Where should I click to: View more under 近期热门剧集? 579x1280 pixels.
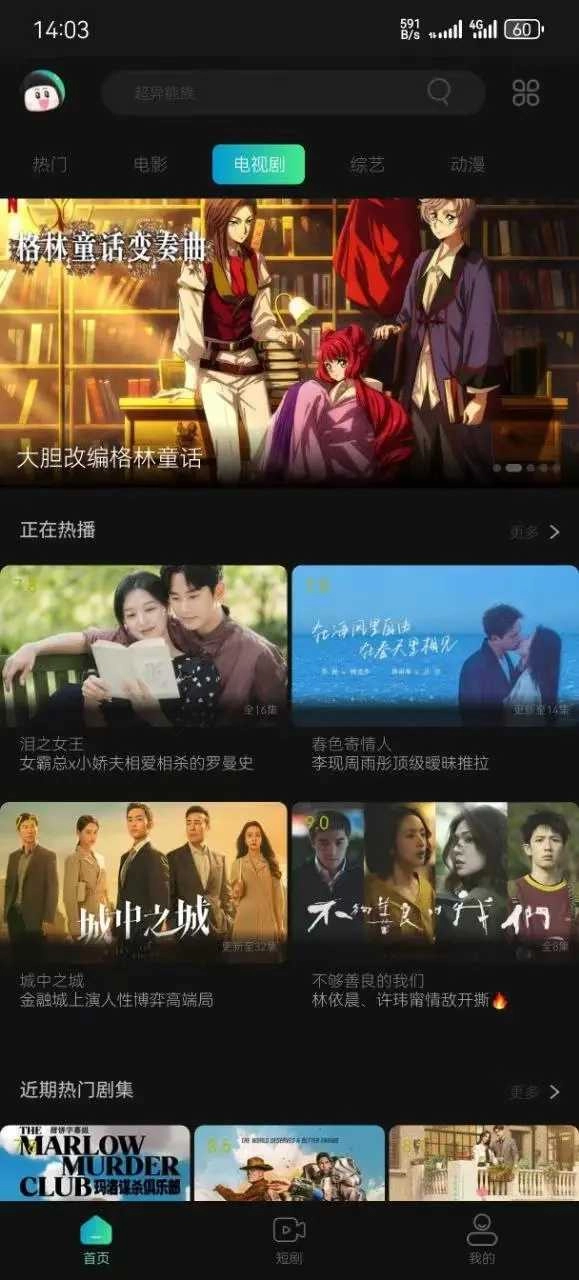(535, 1091)
